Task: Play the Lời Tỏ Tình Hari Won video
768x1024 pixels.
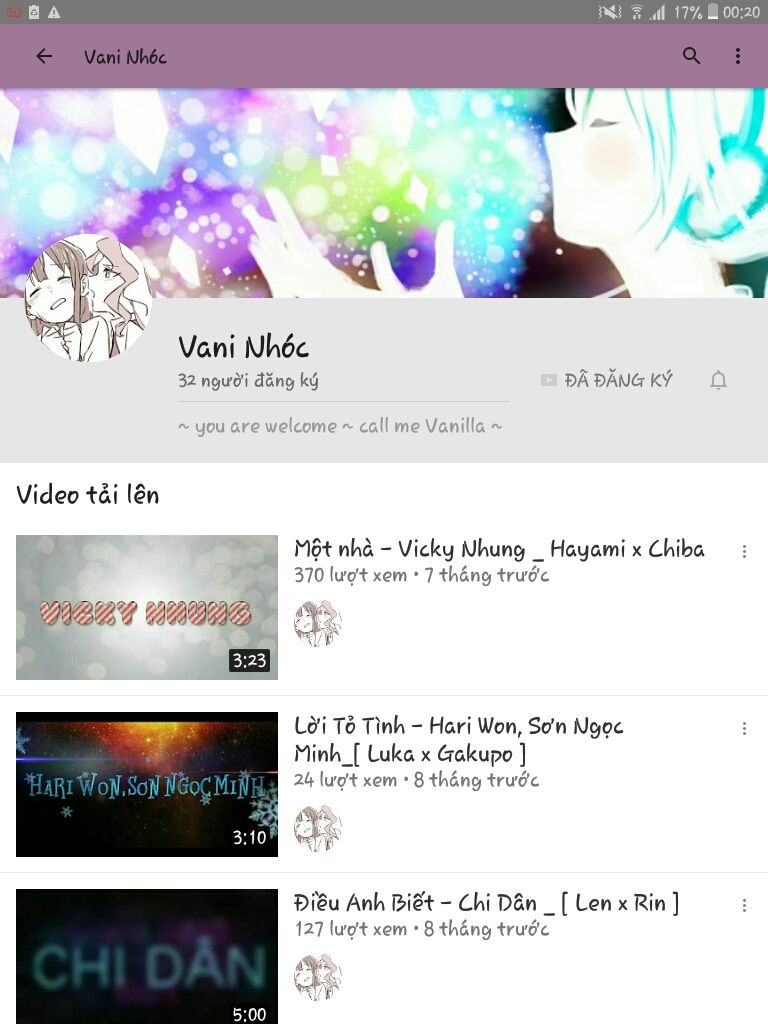Action: [147, 784]
